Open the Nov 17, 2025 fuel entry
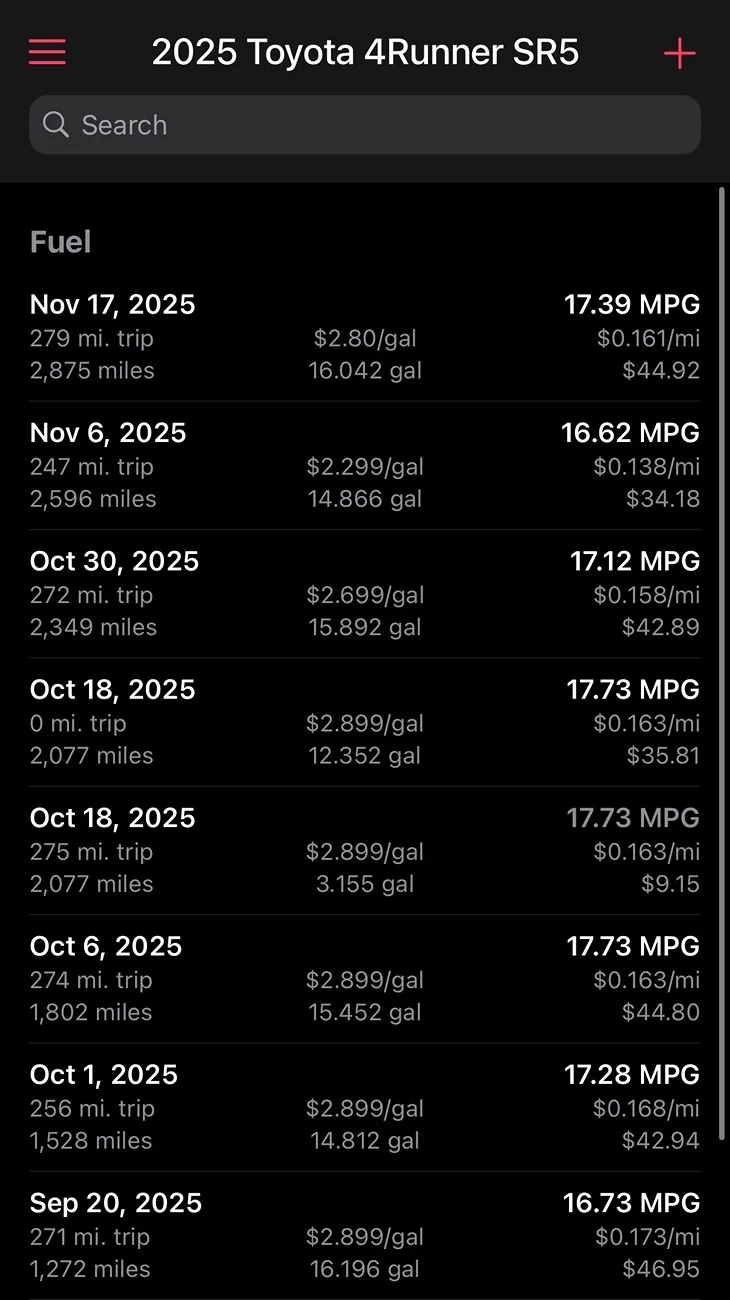Viewport: 730px width, 1300px height. click(365, 337)
